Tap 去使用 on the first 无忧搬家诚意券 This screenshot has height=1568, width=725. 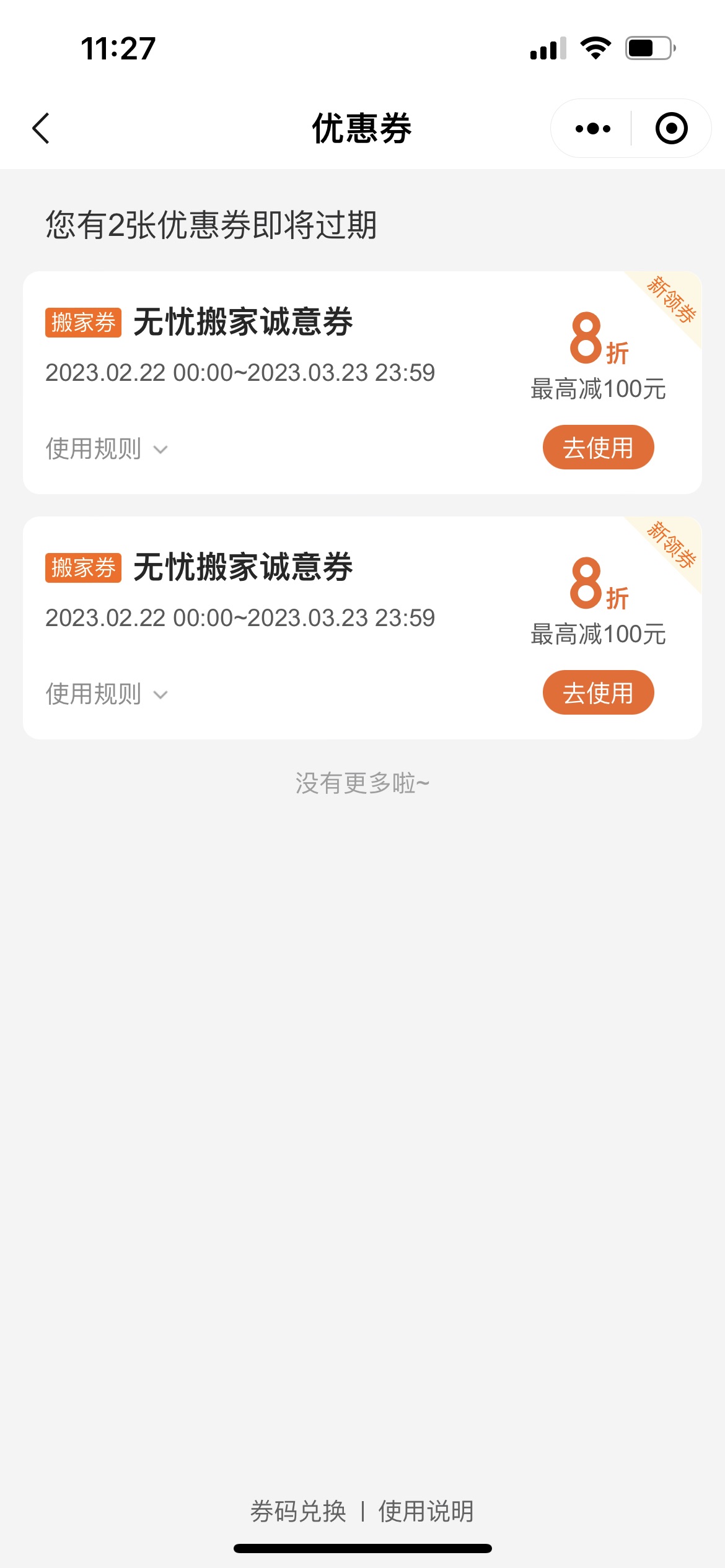598,447
